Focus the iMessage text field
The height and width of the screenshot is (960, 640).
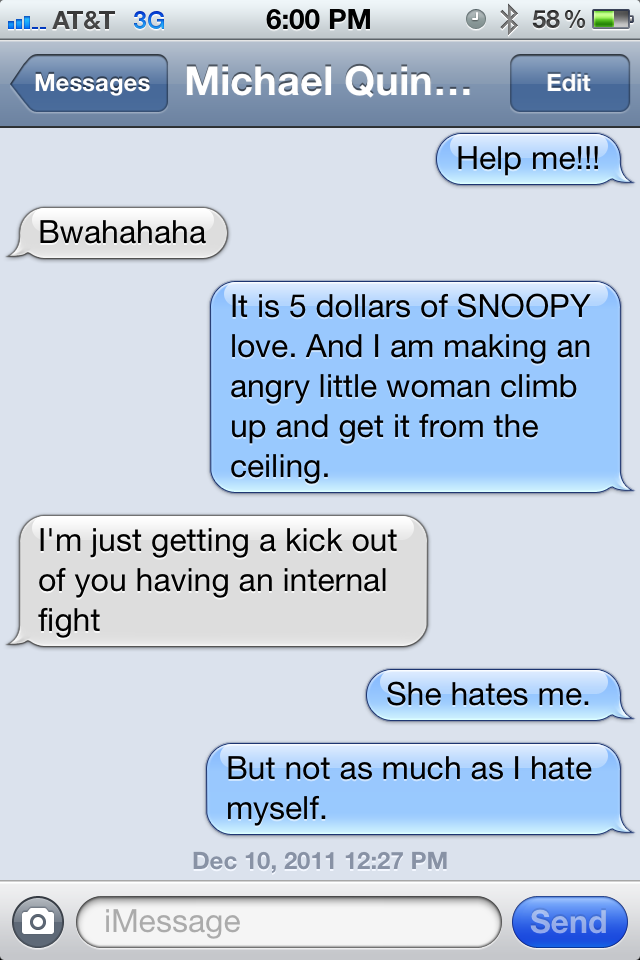click(x=288, y=921)
